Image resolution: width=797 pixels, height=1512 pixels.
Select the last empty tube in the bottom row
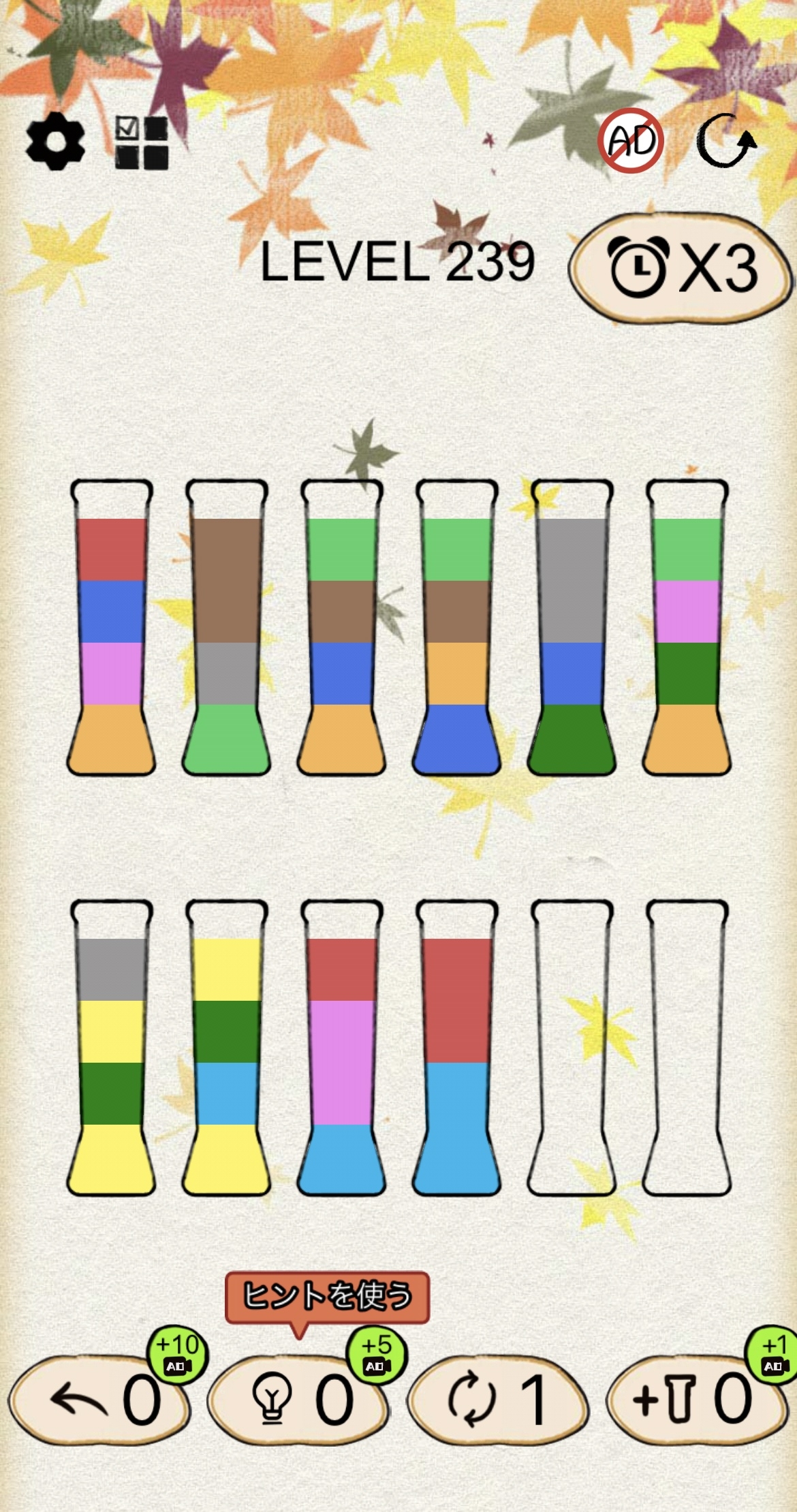(687, 1048)
